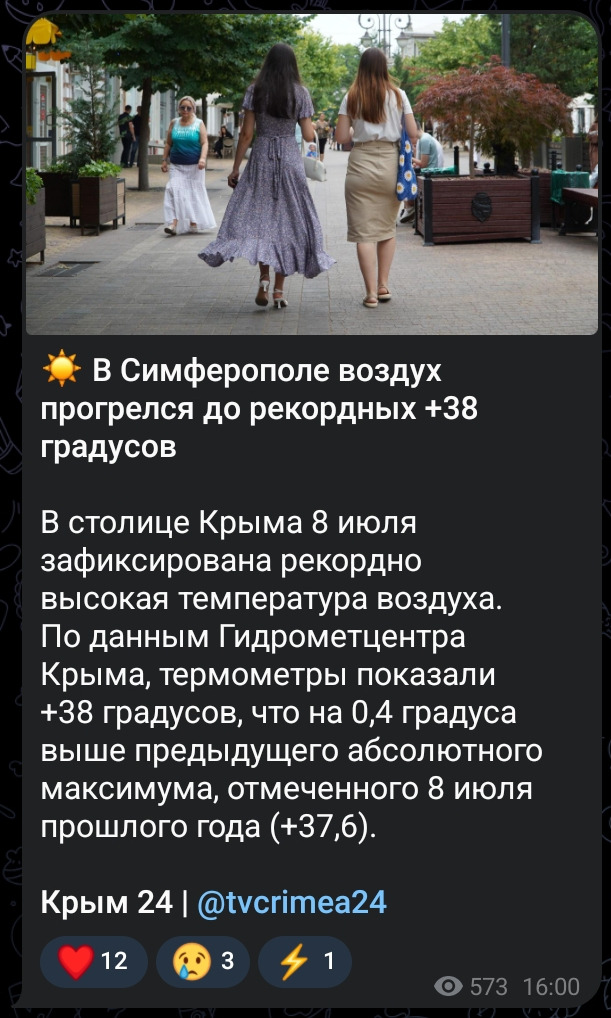React with the lightning bolt emoji
This screenshot has width=611, height=1018.
305,962
